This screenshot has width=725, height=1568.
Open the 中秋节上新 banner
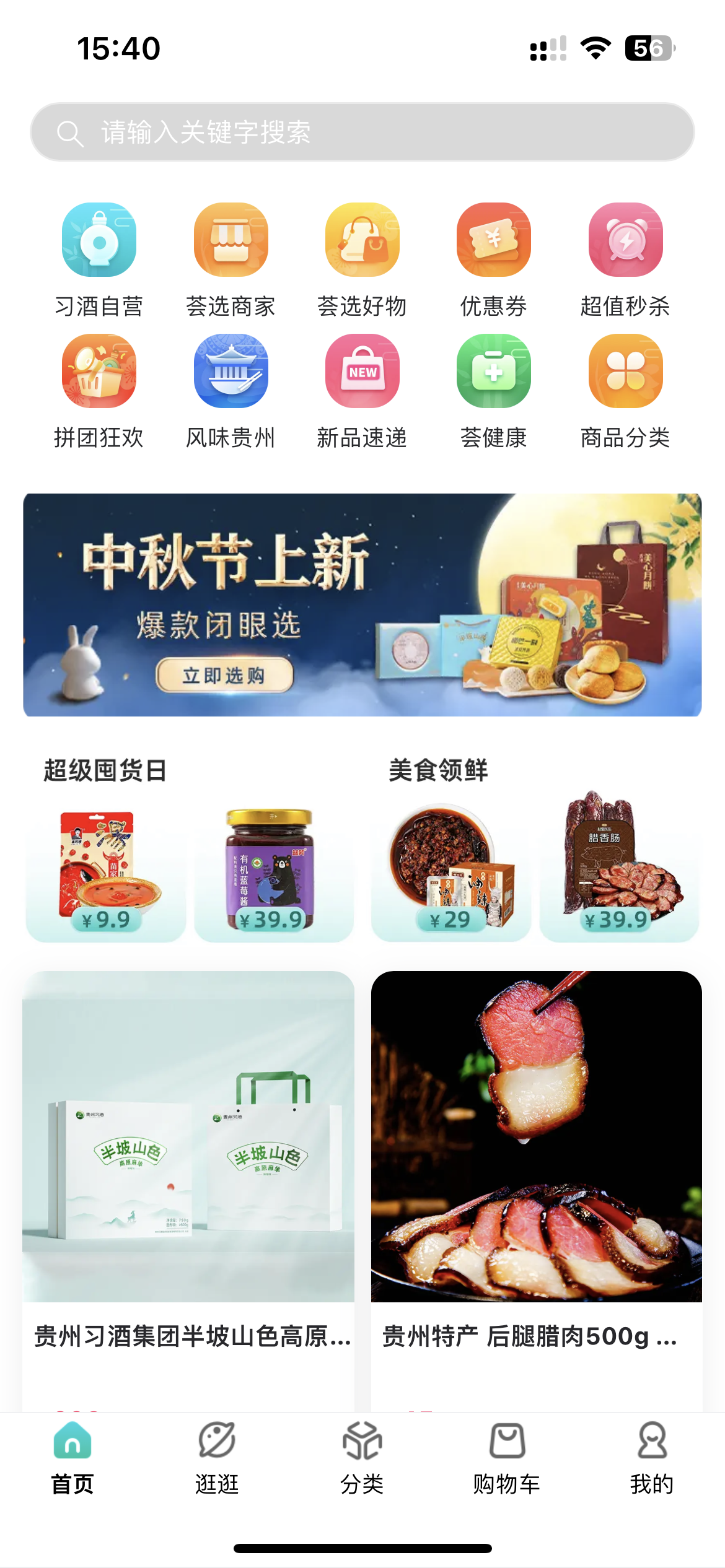click(362, 604)
